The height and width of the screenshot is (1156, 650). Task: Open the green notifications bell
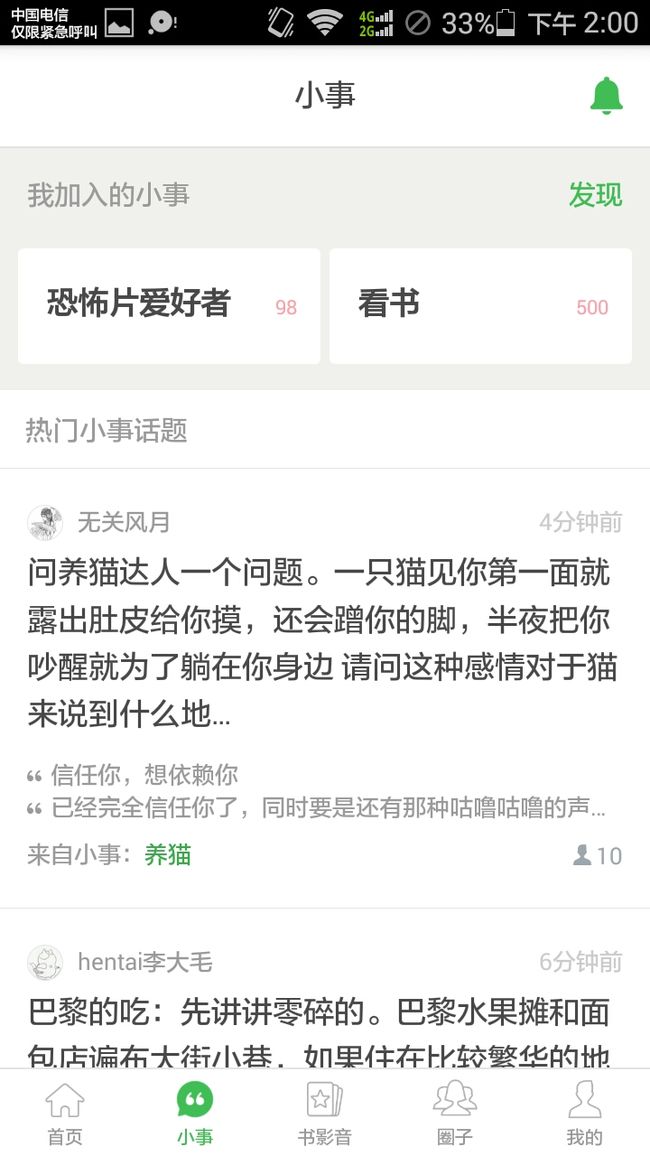coord(607,96)
